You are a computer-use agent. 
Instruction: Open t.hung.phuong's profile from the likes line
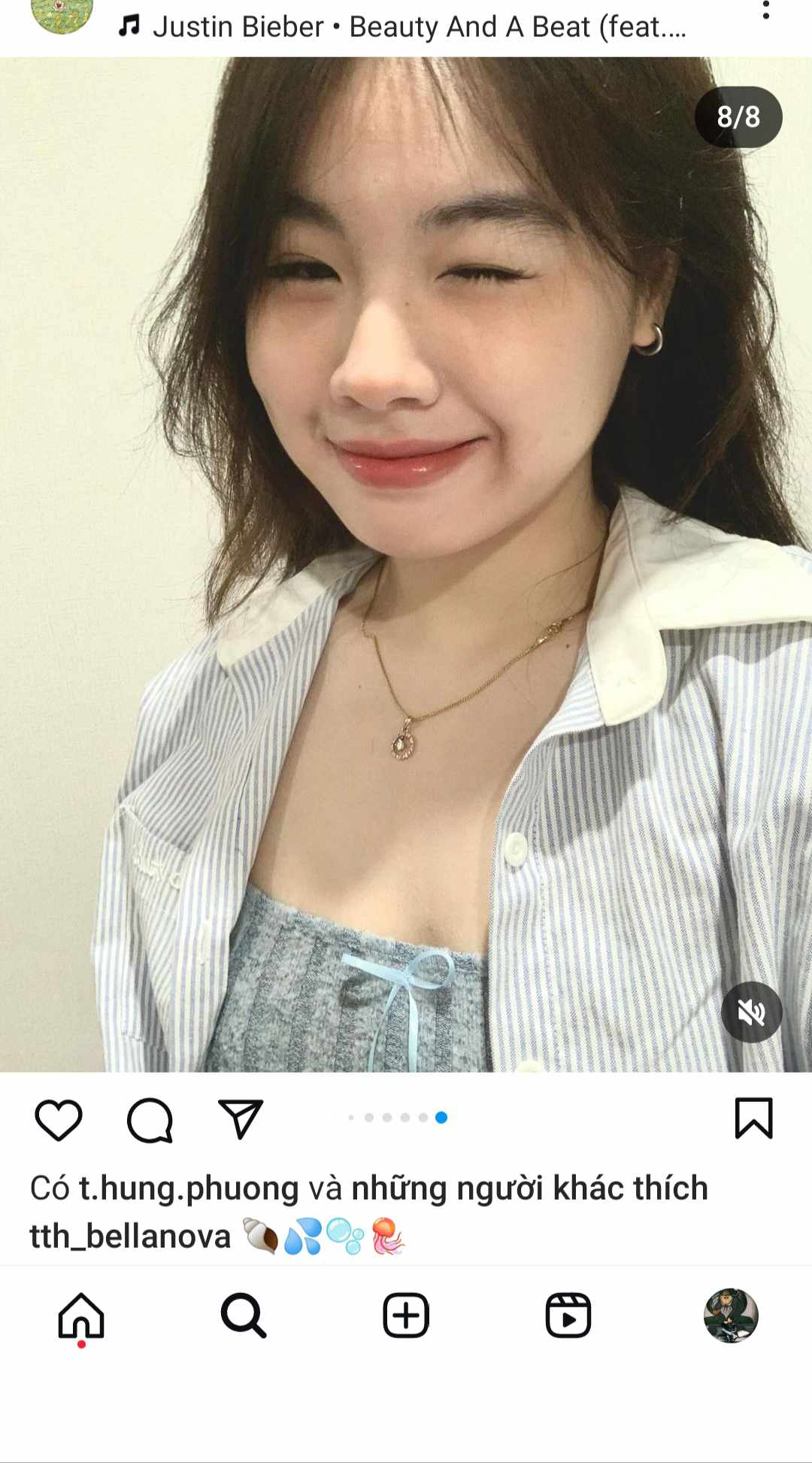(x=189, y=1188)
